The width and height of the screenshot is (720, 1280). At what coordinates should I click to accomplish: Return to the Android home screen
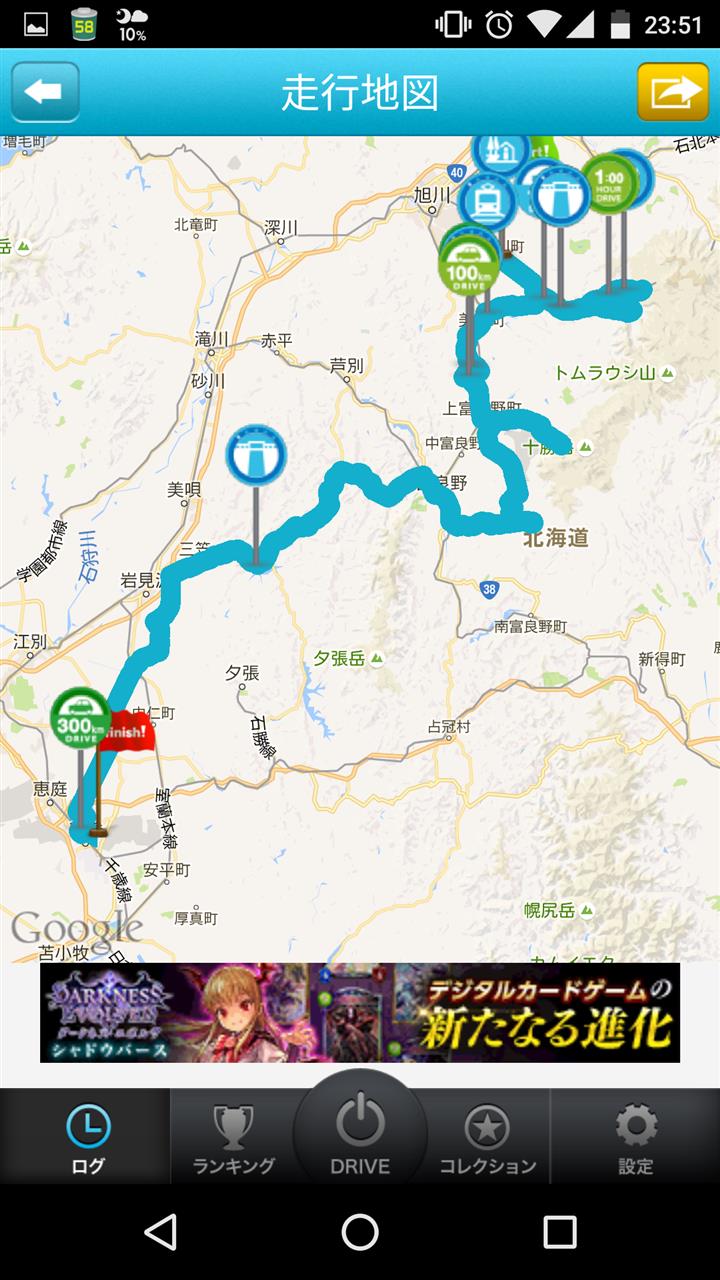click(360, 1232)
